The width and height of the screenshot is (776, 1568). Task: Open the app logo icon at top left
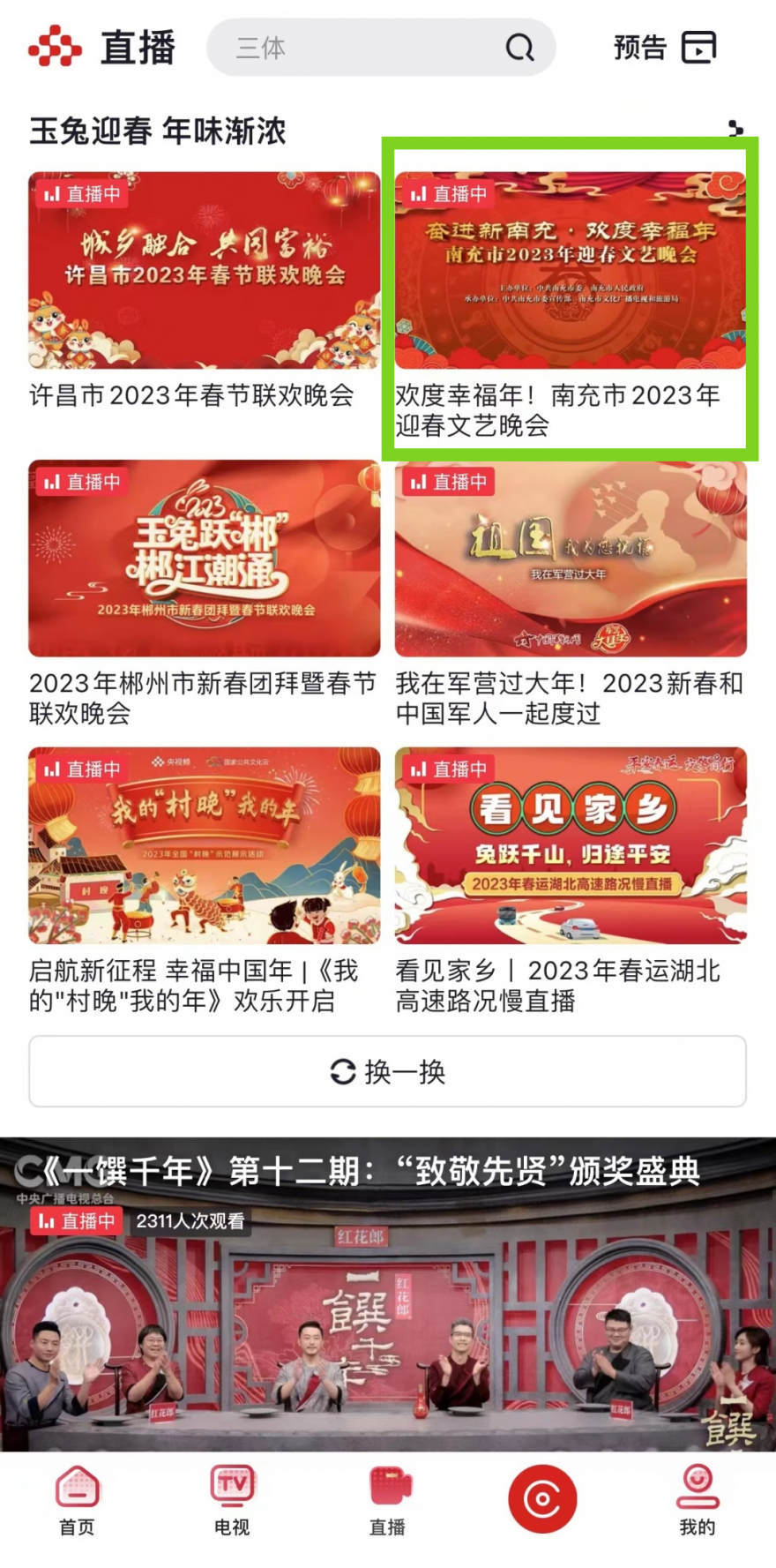tap(55, 48)
